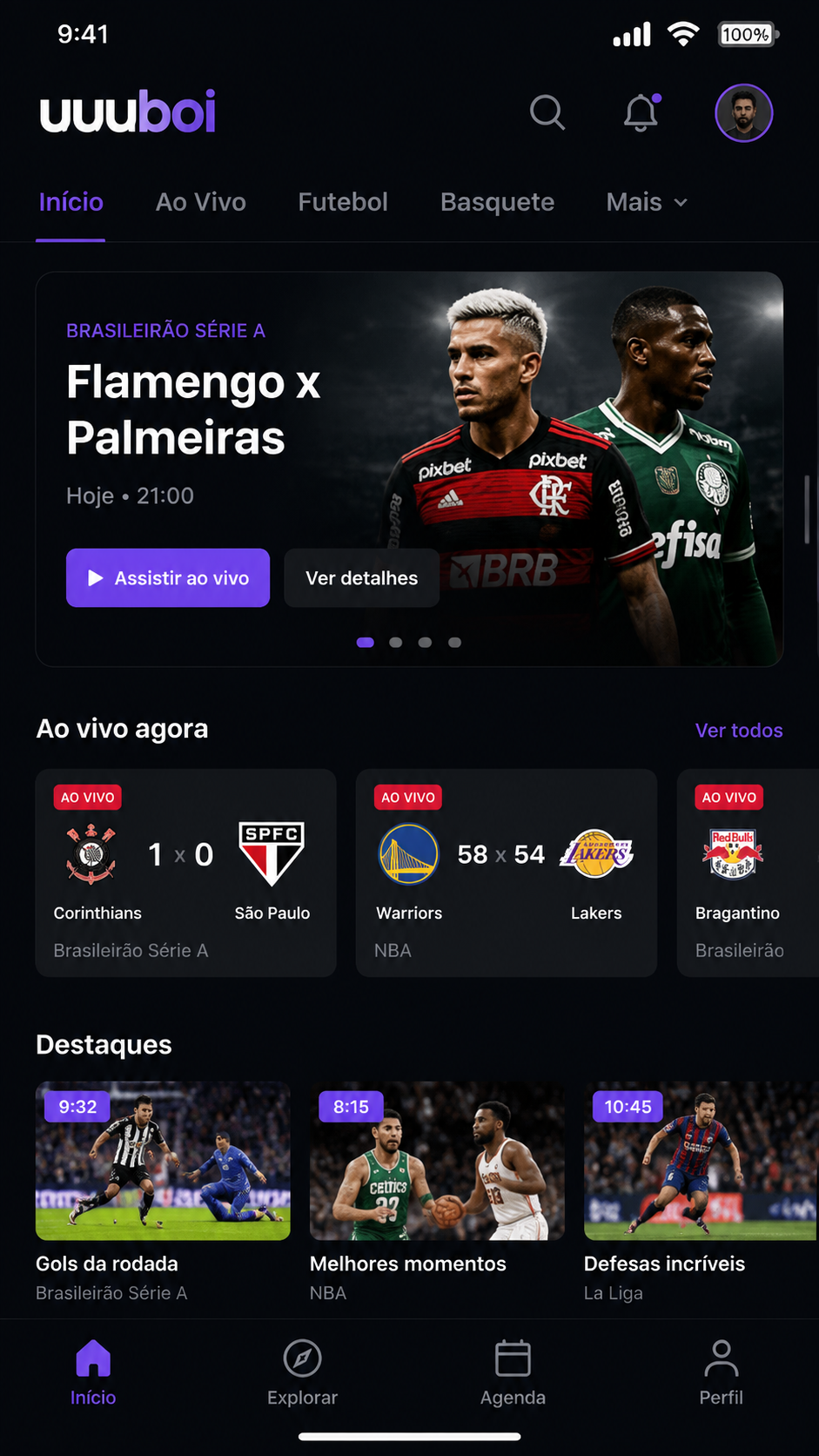
Task: Open the notifications bell
Action: point(641,112)
